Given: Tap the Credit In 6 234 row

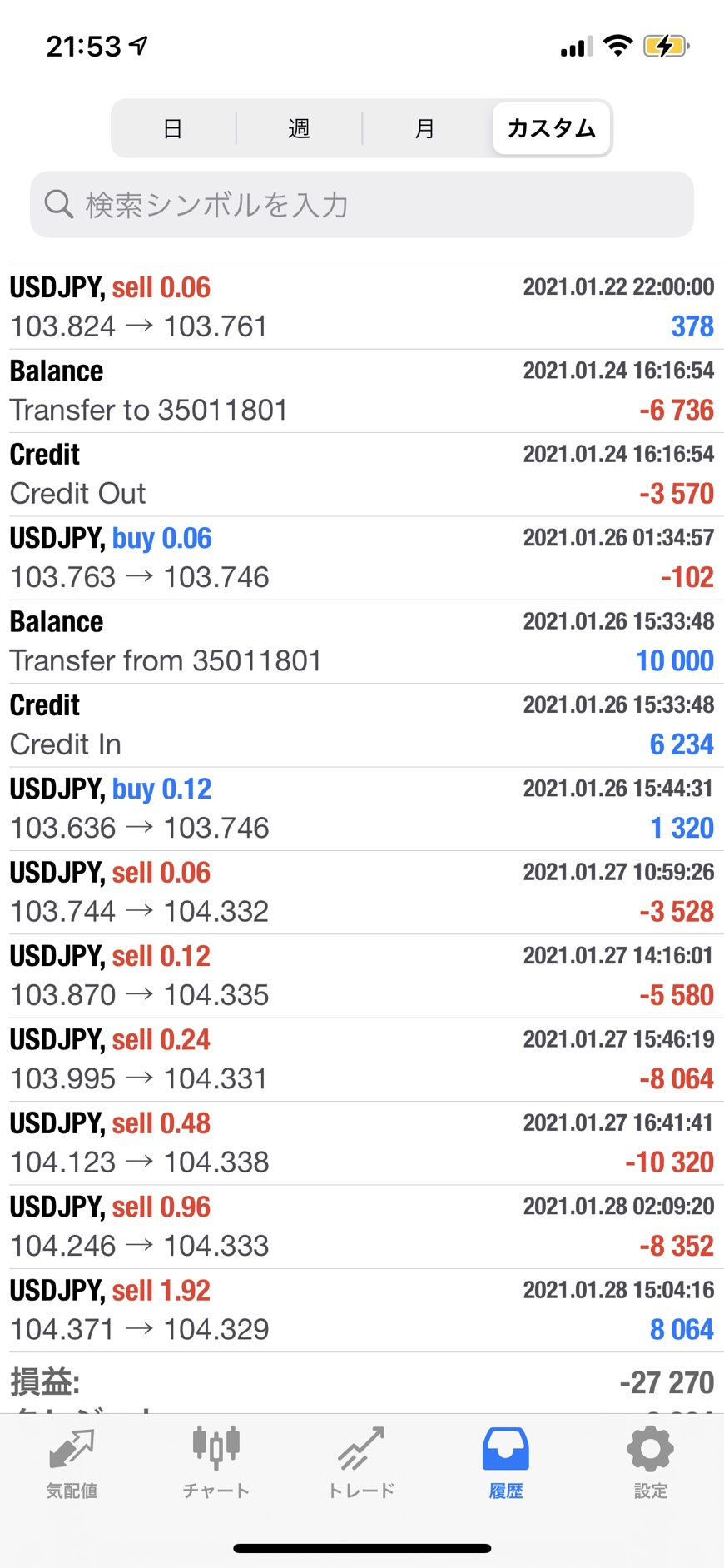Looking at the screenshot, I should (x=362, y=725).
